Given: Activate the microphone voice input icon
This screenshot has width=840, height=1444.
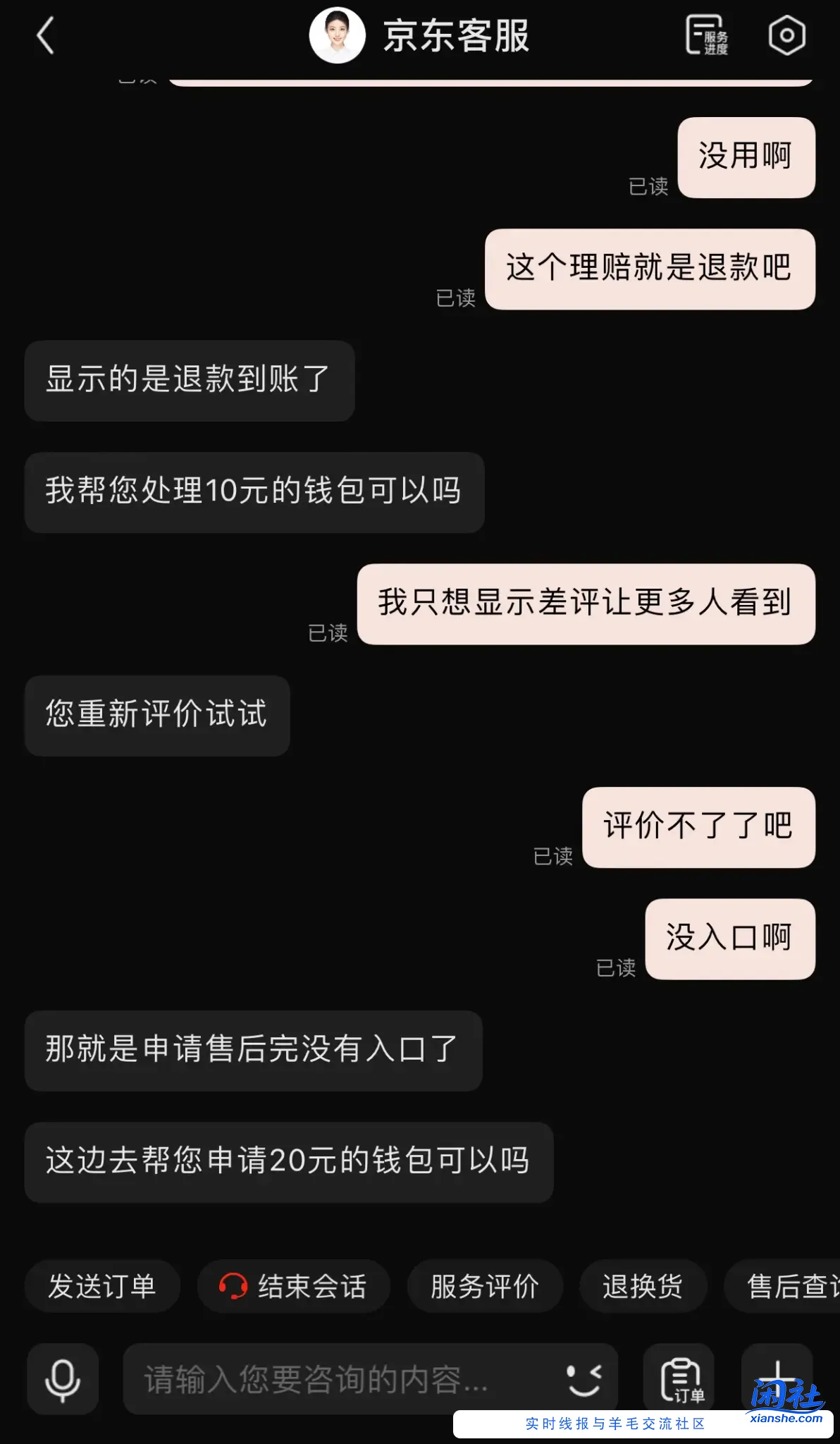Looking at the screenshot, I should tap(62, 1378).
